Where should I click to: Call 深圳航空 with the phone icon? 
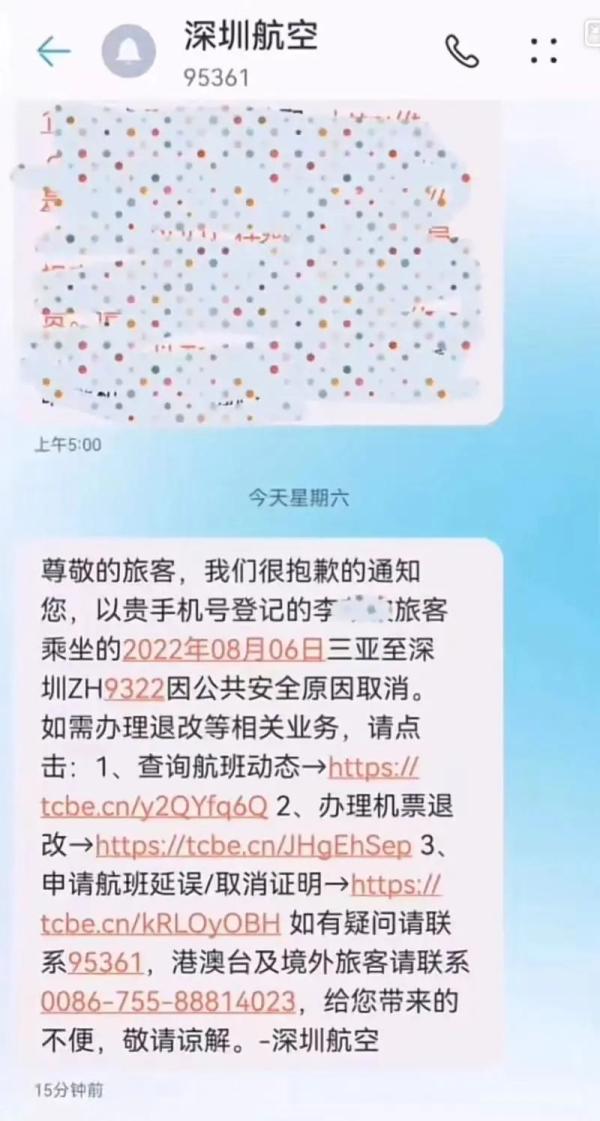click(462, 51)
